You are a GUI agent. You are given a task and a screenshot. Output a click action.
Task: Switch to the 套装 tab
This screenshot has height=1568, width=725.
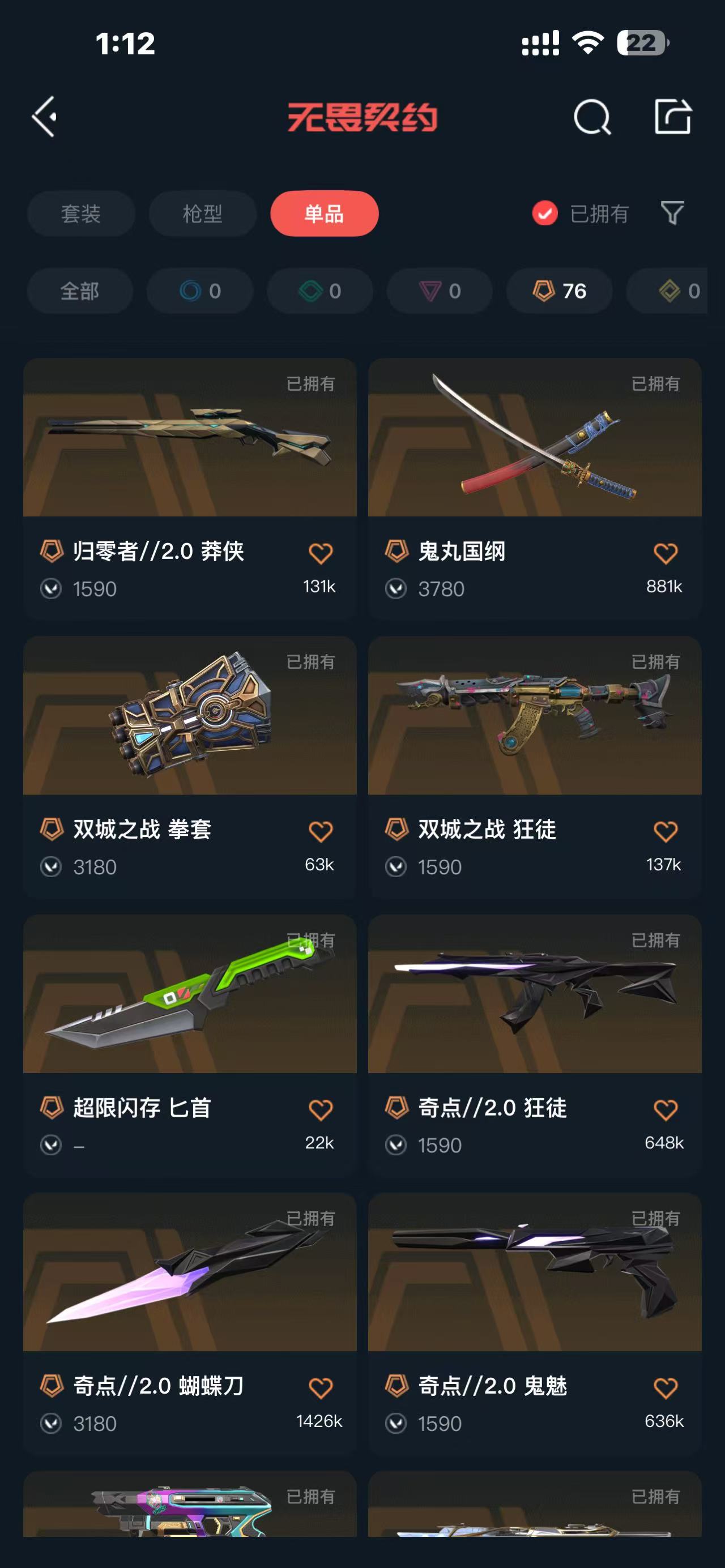point(80,213)
